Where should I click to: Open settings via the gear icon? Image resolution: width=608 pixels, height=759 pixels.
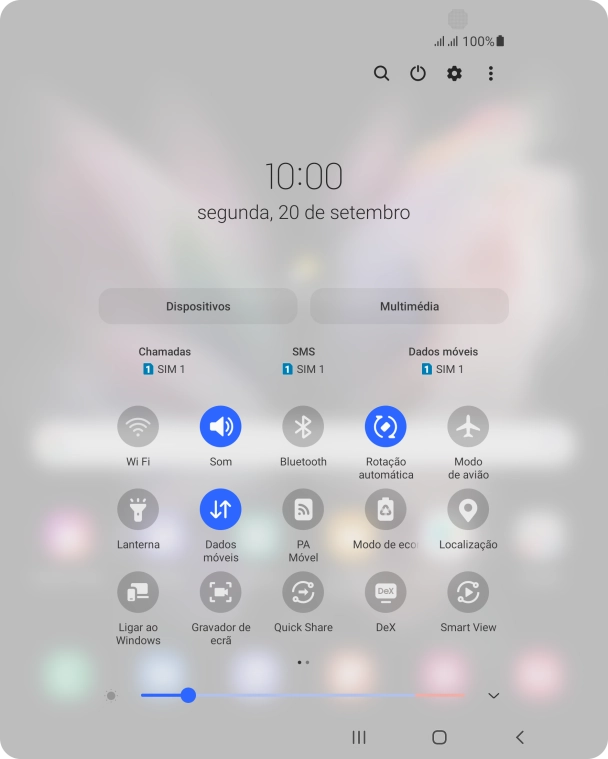pos(454,74)
